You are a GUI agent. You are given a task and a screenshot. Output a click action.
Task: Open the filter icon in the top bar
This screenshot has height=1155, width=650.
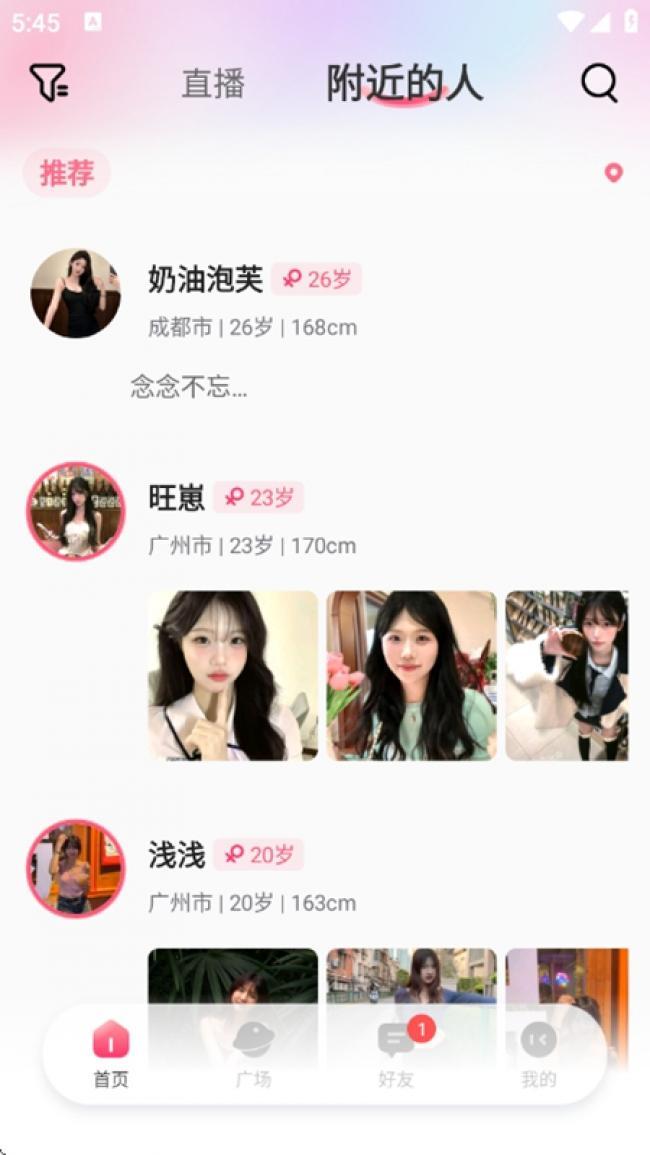pyautogui.click(x=49, y=82)
